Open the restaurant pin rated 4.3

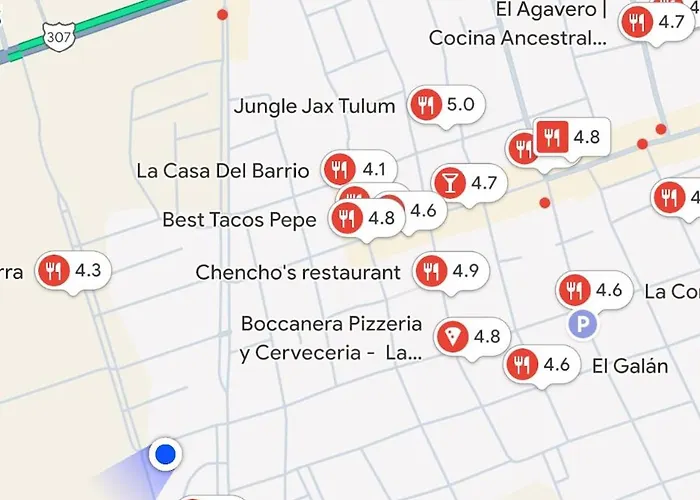click(55, 270)
